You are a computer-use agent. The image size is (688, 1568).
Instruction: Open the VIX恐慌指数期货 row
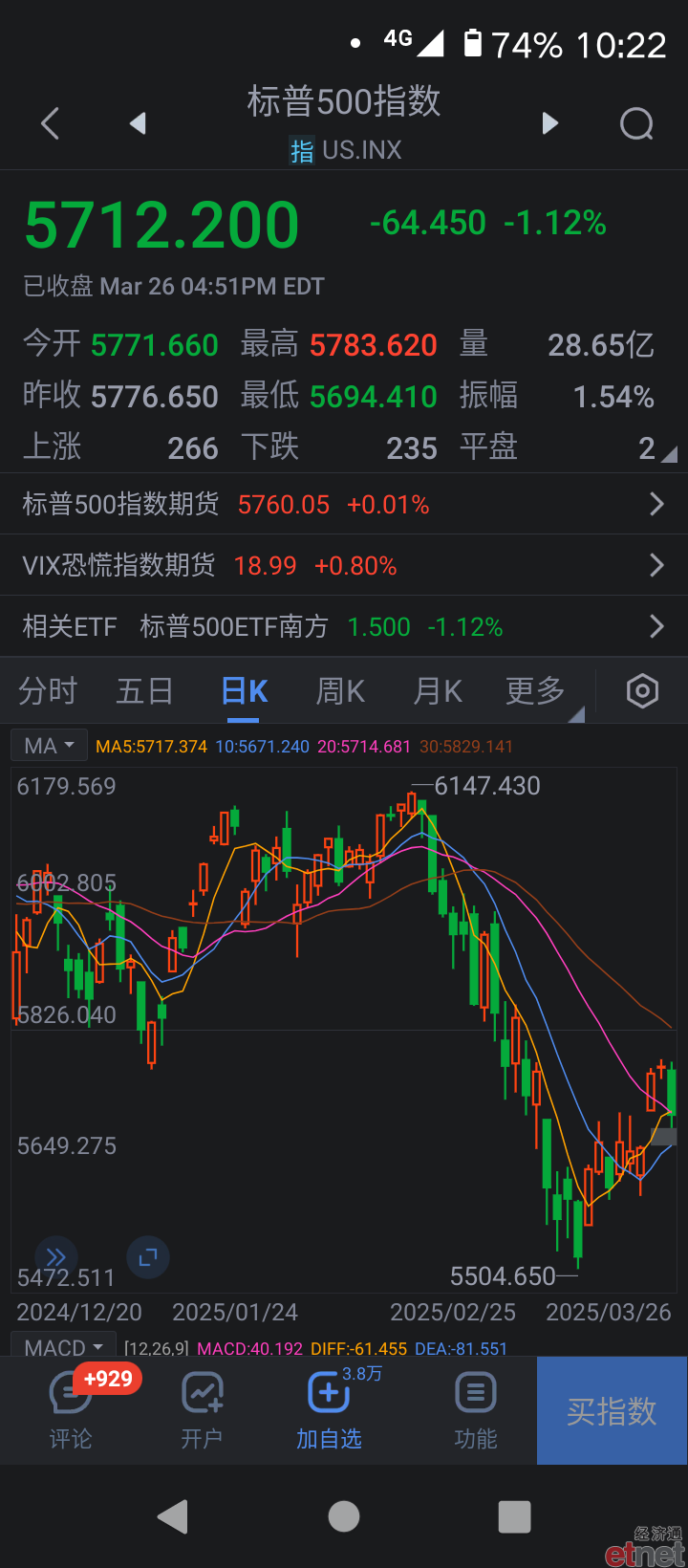[344, 565]
